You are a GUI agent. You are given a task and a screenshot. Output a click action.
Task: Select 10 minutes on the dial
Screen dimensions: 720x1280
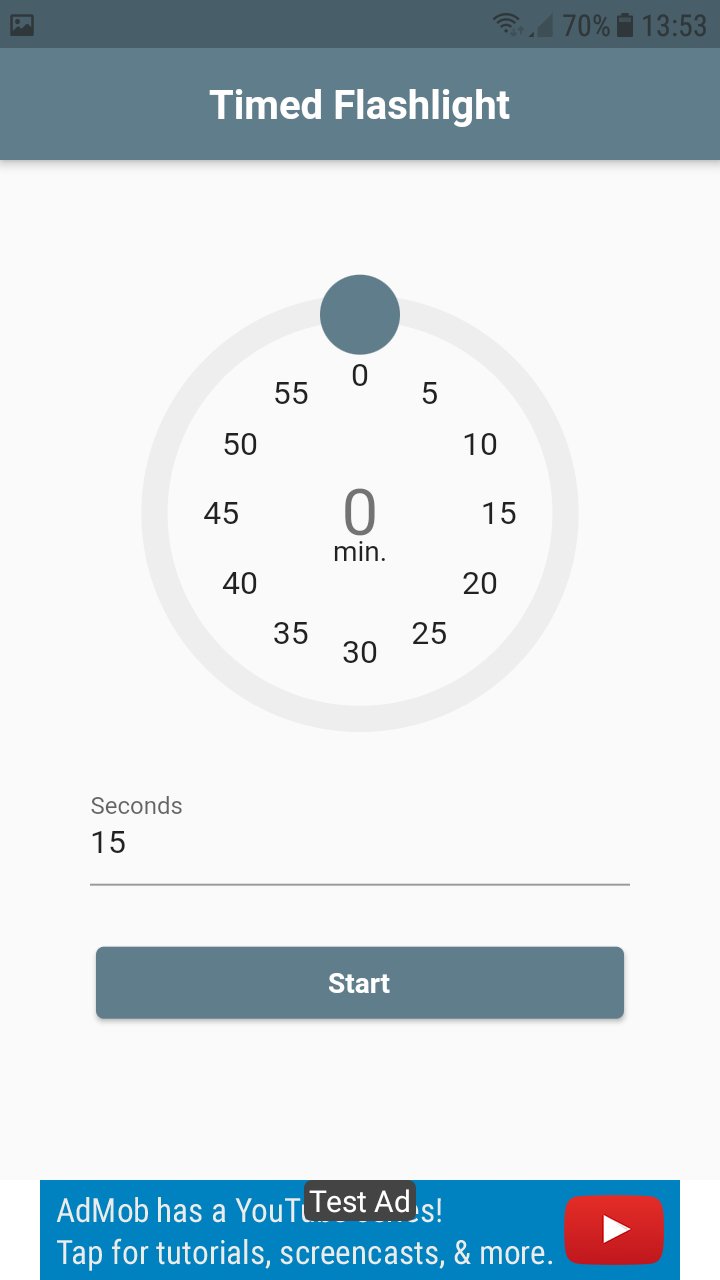tap(482, 444)
